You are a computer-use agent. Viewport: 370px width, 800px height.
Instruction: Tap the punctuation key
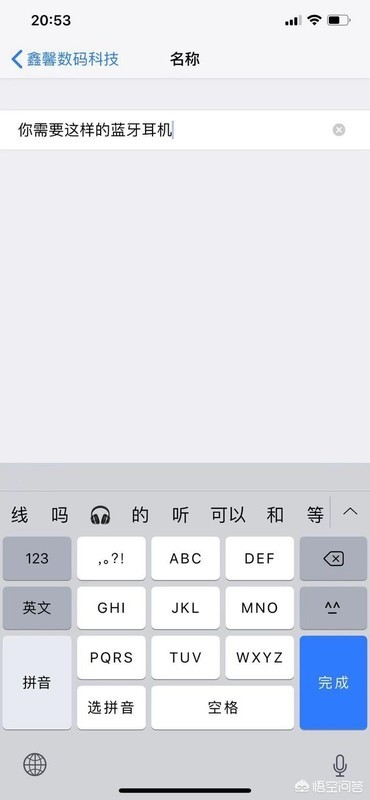pos(111,558)
